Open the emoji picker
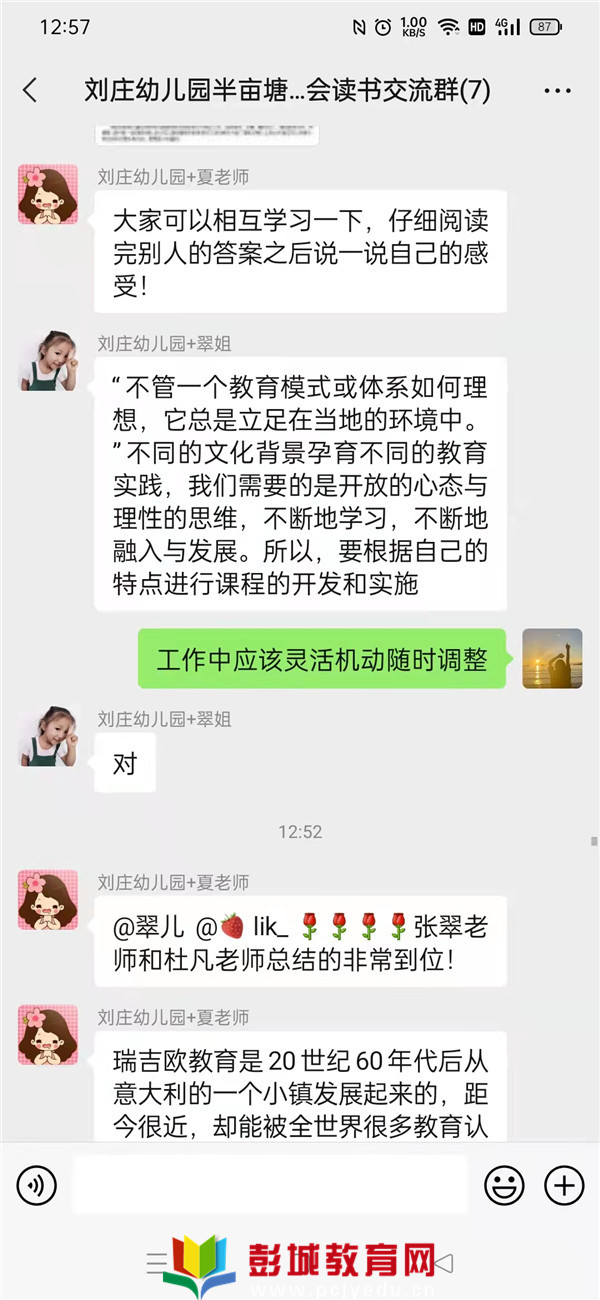The image size is (600, 1300). tap(504, 1186)
